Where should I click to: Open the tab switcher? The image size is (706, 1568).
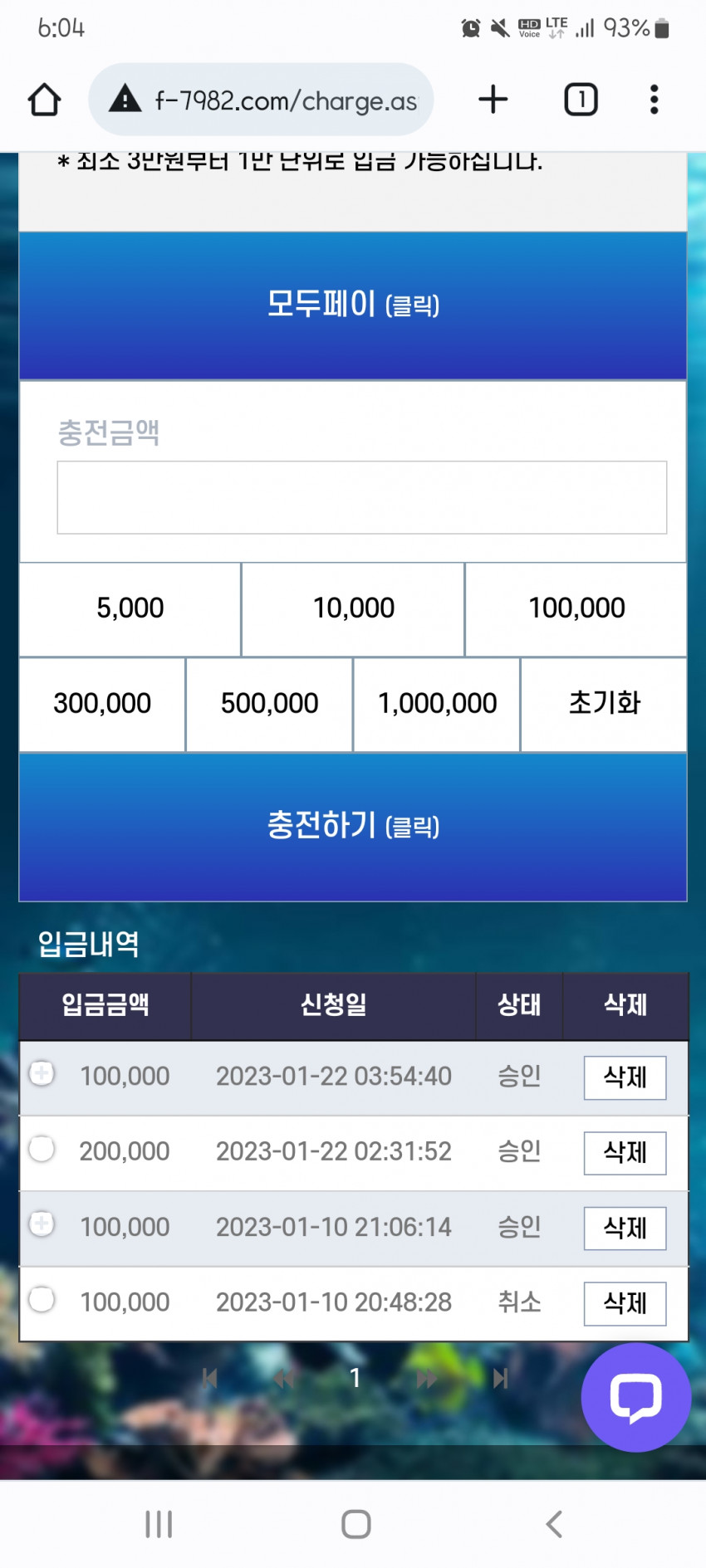pyautogui.click(x=581, y=100)
